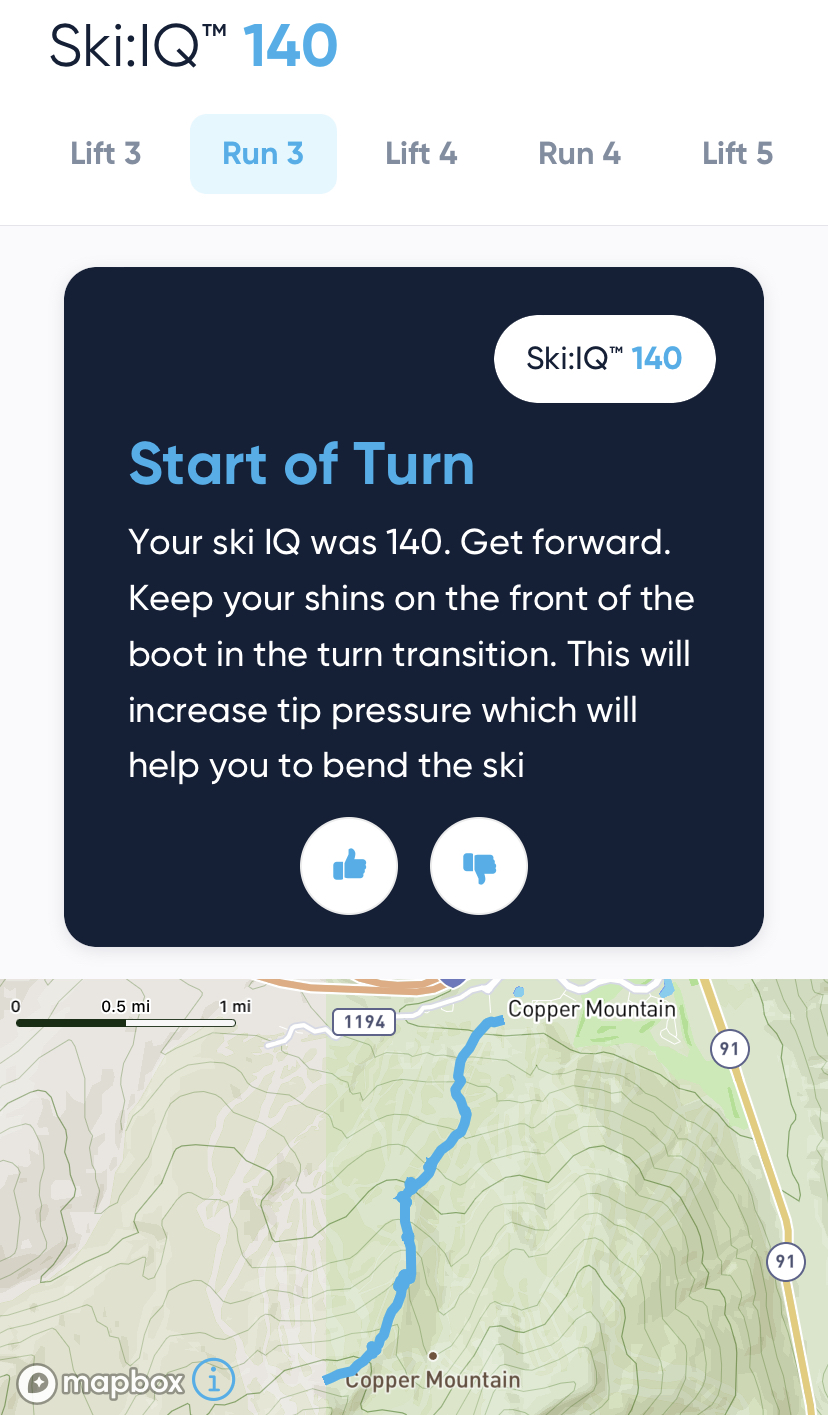The image size is (828, 1415).
Task: Go to the Lift 5 tab
Action: [x=737, y=154]
